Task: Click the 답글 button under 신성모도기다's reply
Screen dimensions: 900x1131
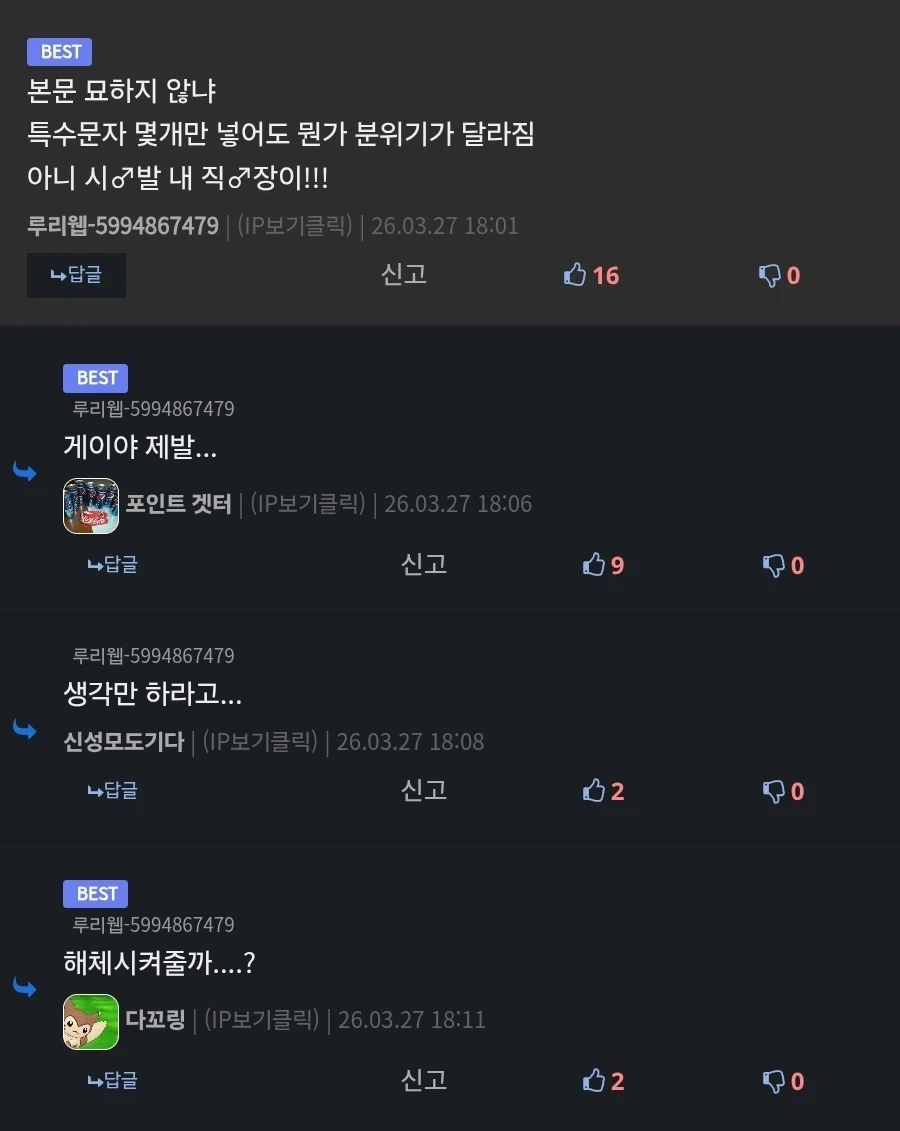Action: click(112, 790)
